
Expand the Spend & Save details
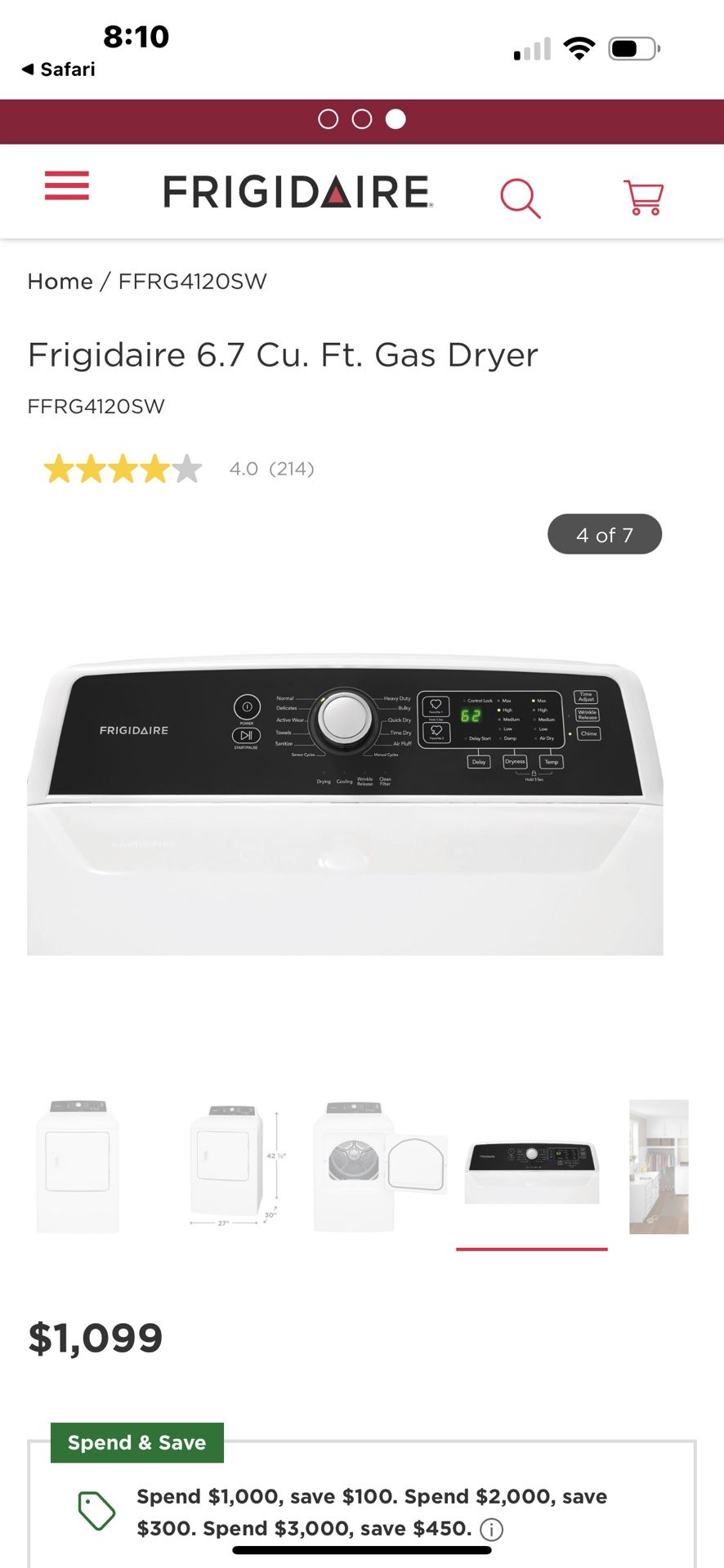click(136, 1442)
